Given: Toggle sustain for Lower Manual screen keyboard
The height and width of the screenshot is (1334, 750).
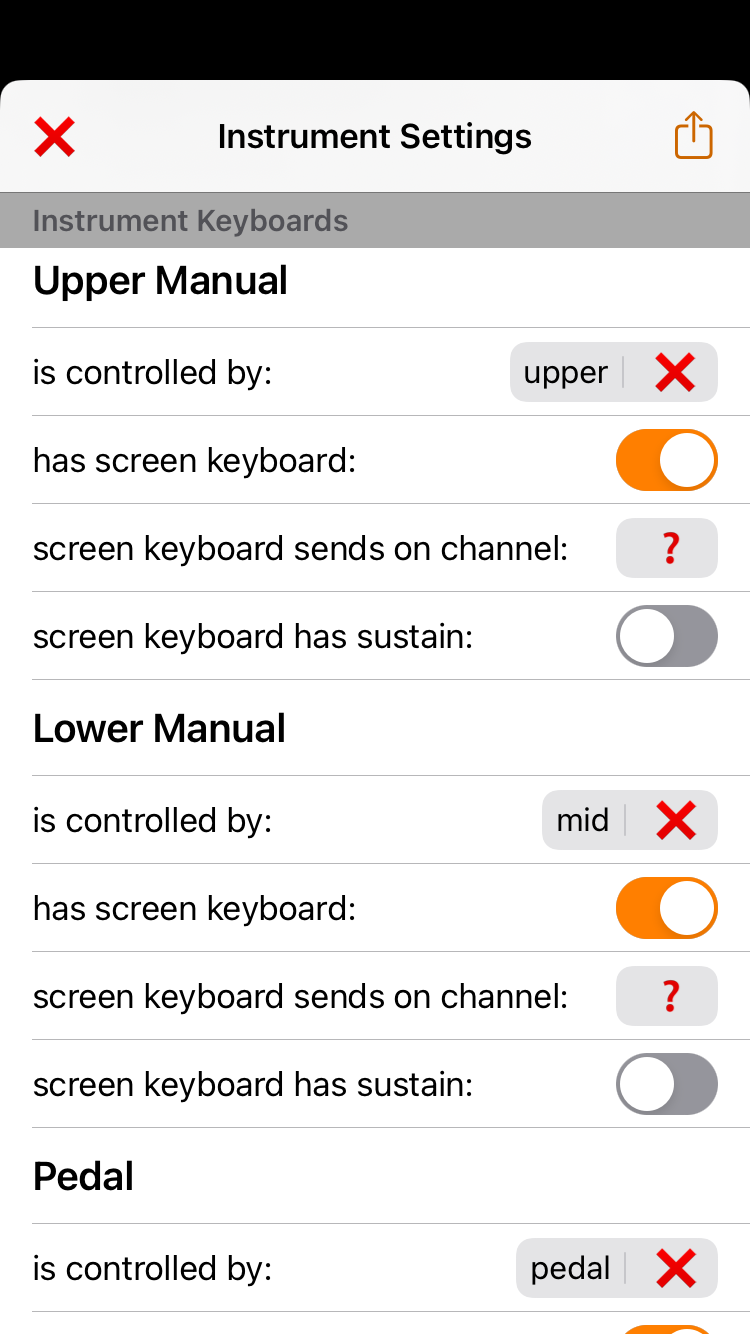Looking at the screenshot, I should (666, 1084).
